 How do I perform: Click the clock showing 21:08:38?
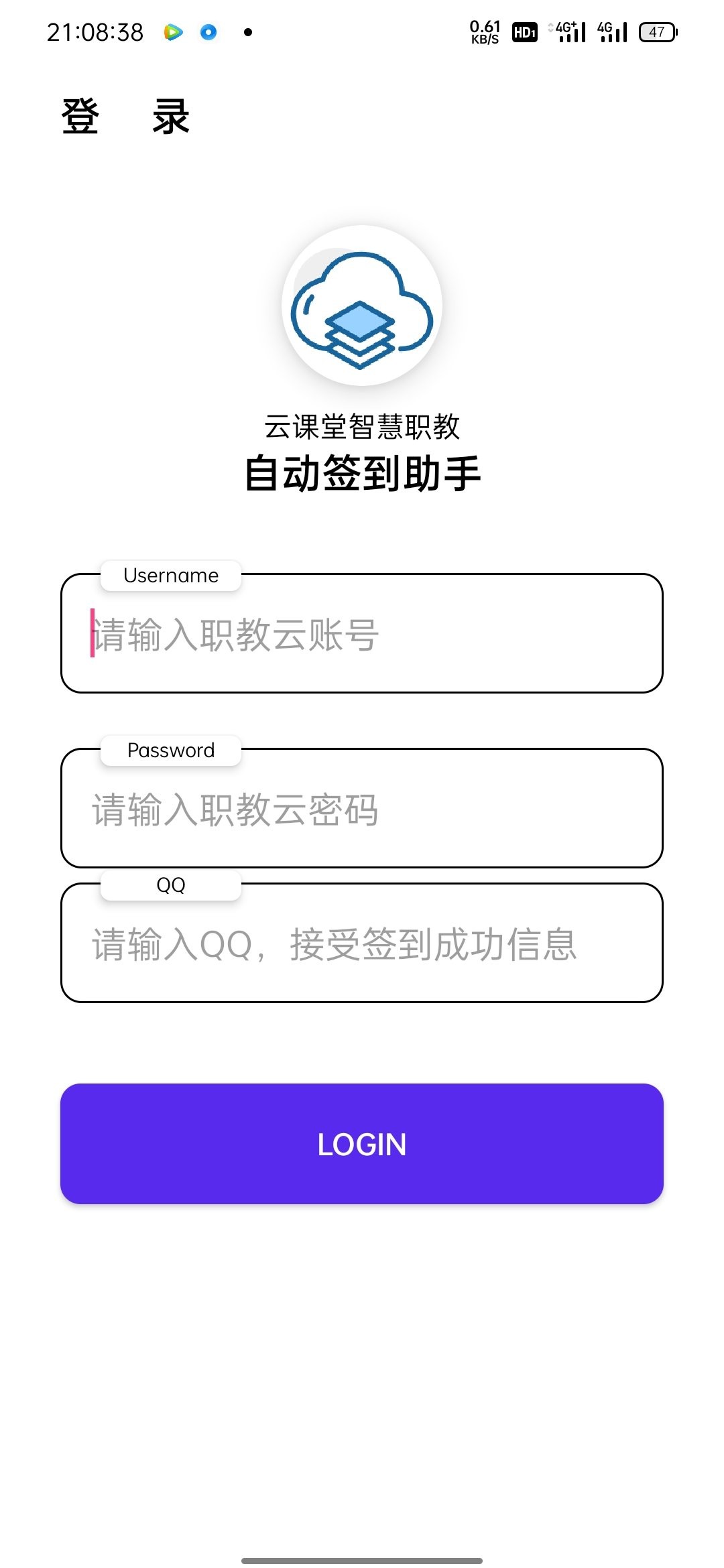tap(96, 31)
